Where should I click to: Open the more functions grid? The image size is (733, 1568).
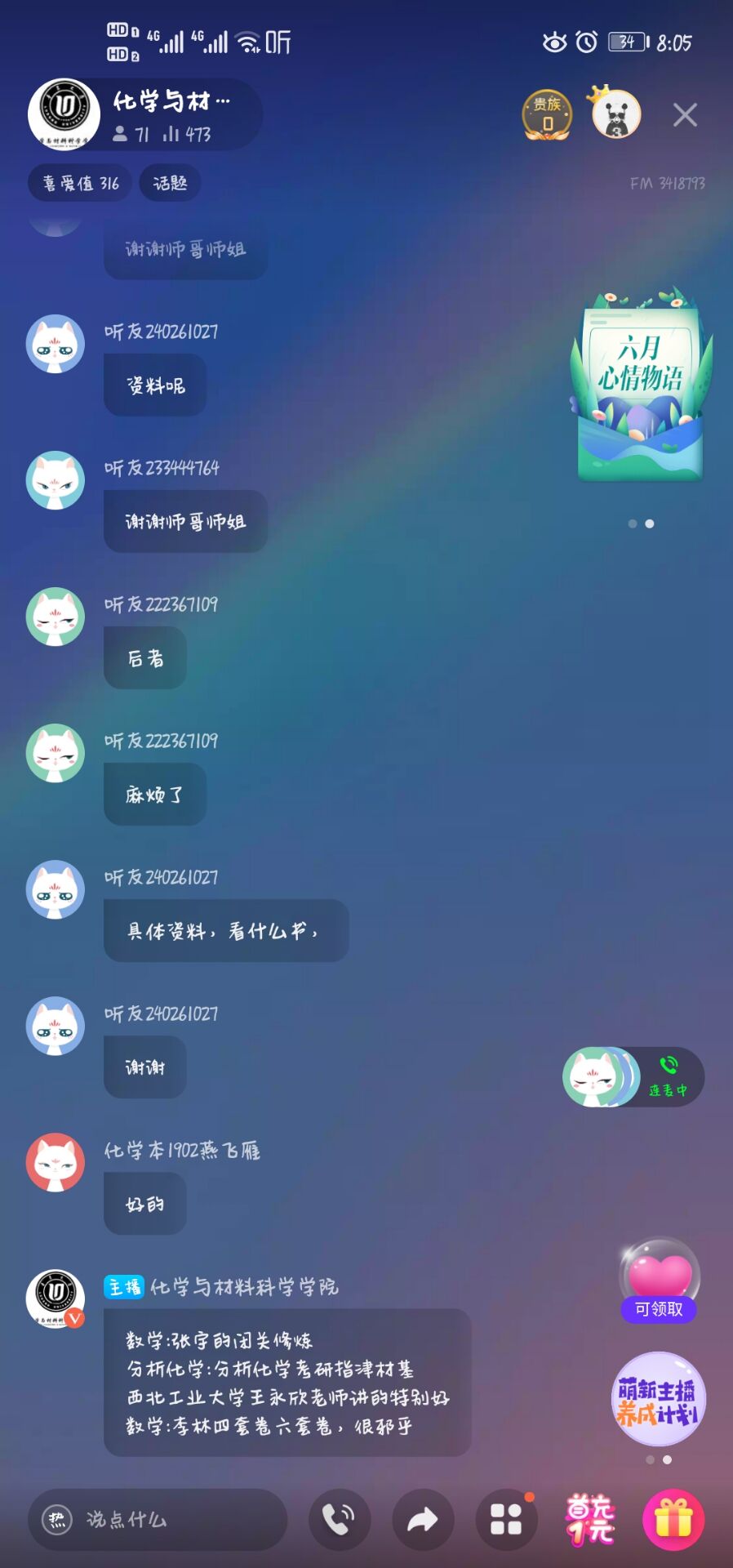point(505,1520)
